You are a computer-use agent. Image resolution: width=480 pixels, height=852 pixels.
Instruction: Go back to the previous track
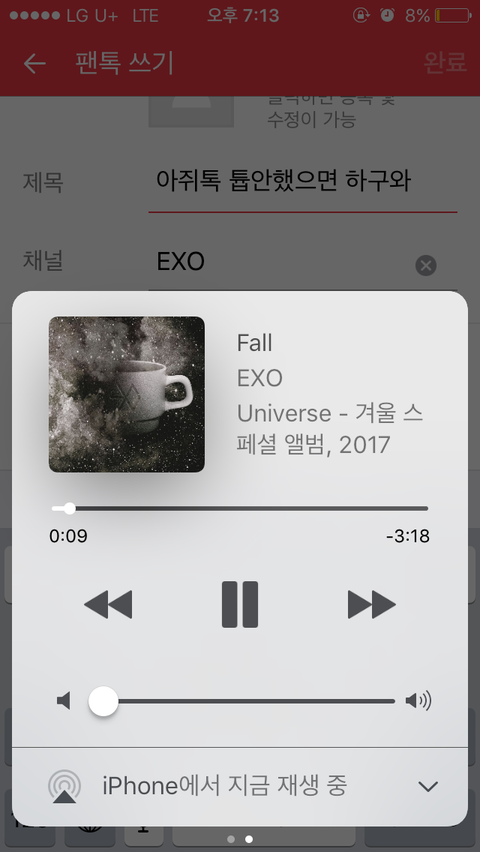click(108, 604)
